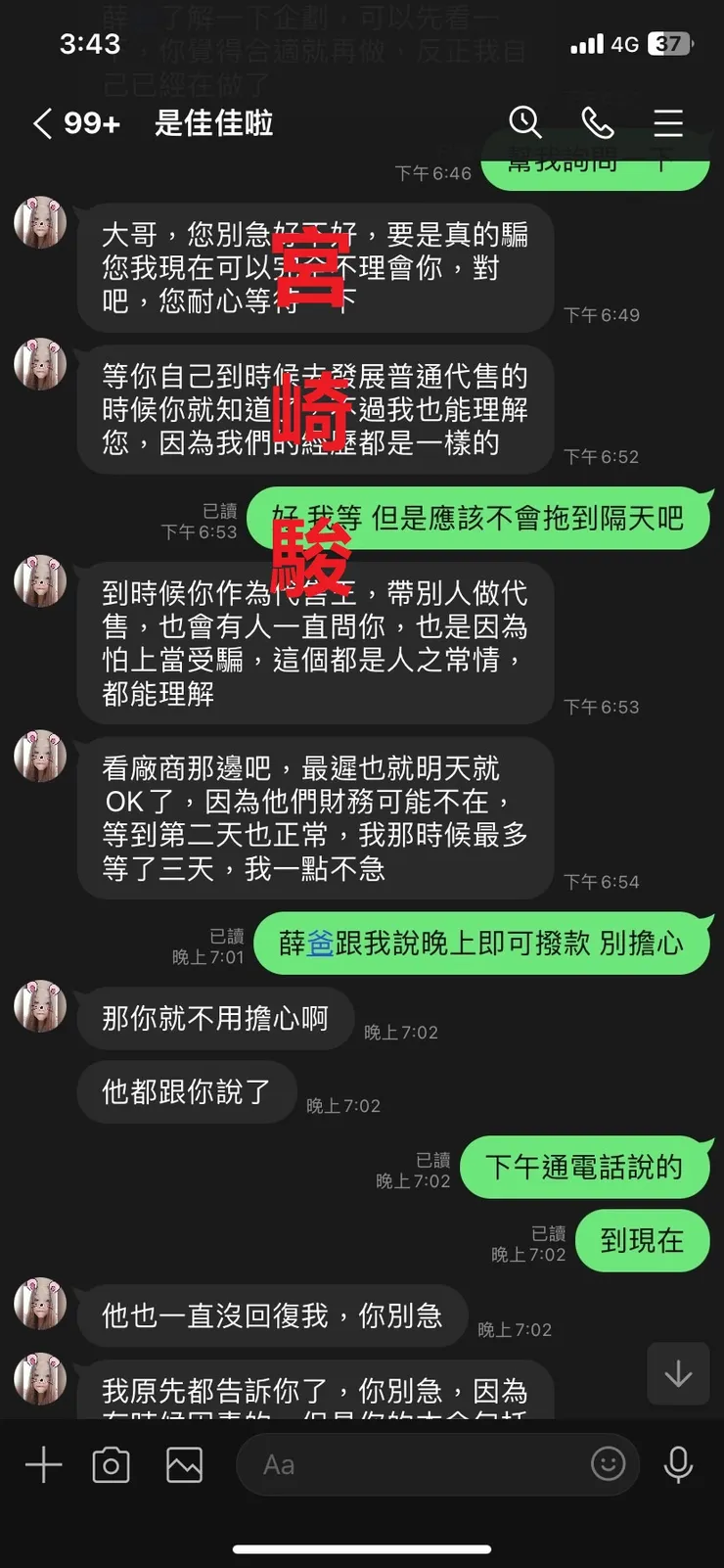
Task: Open the camera from the message bar
Action: 111,1464
